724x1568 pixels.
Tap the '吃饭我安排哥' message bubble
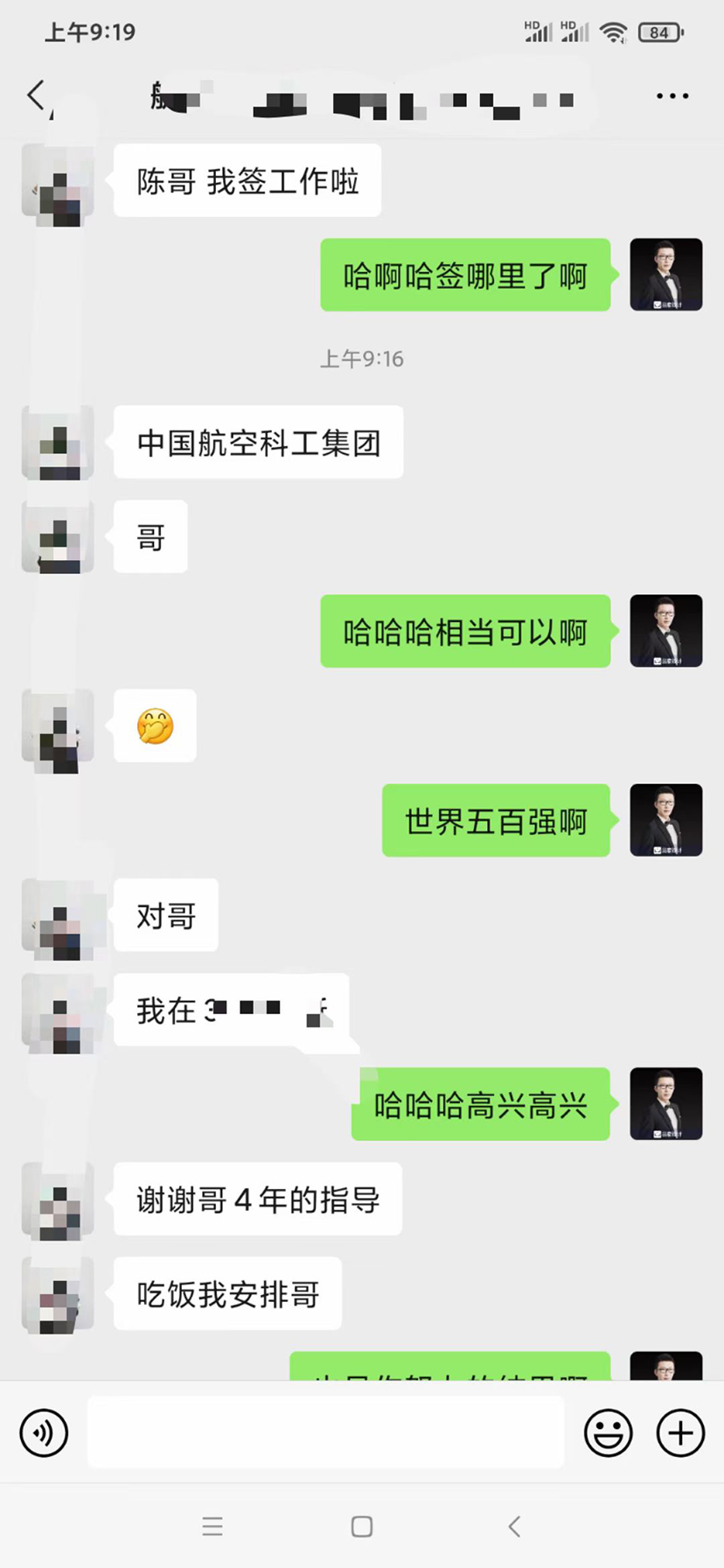click(226, 1292)
